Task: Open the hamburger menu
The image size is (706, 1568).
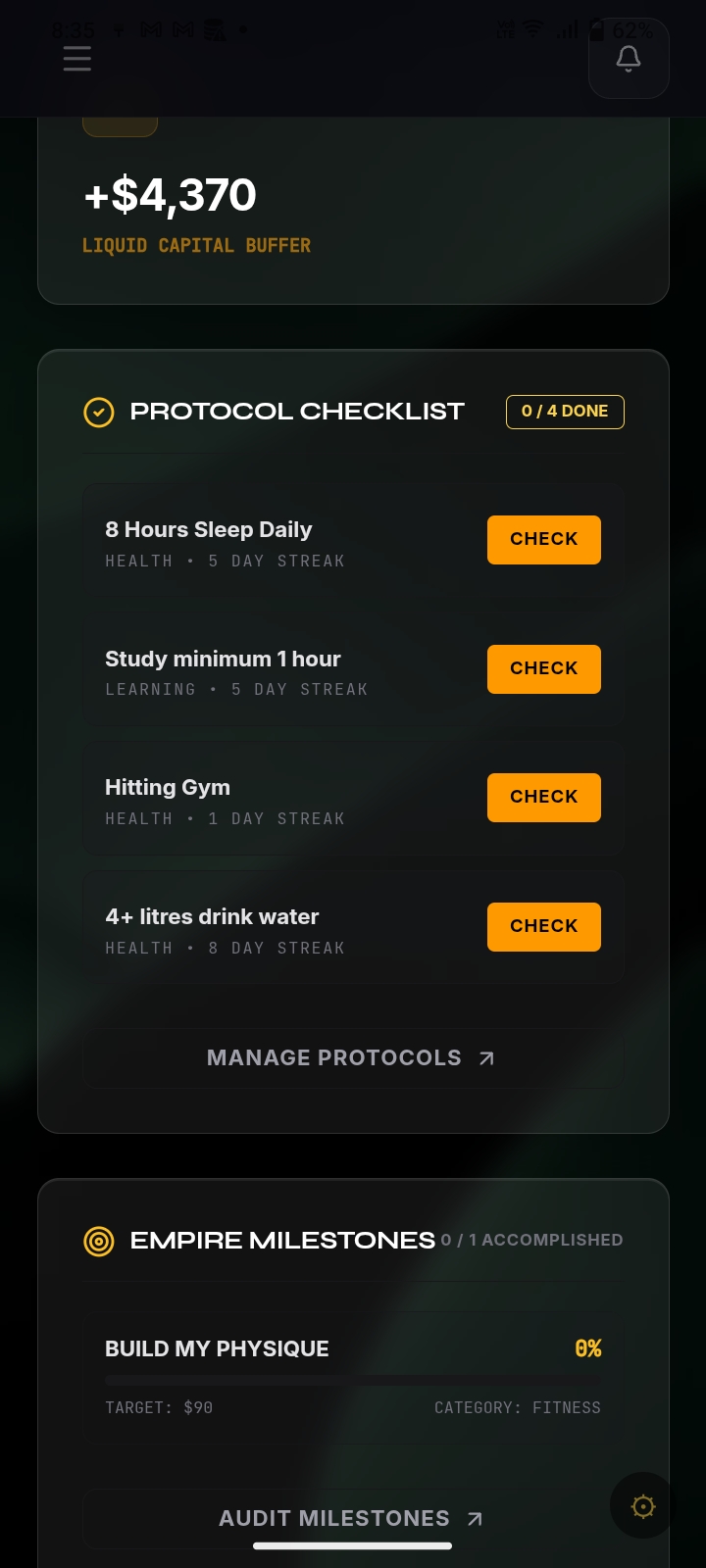Action: click(77, 59)
